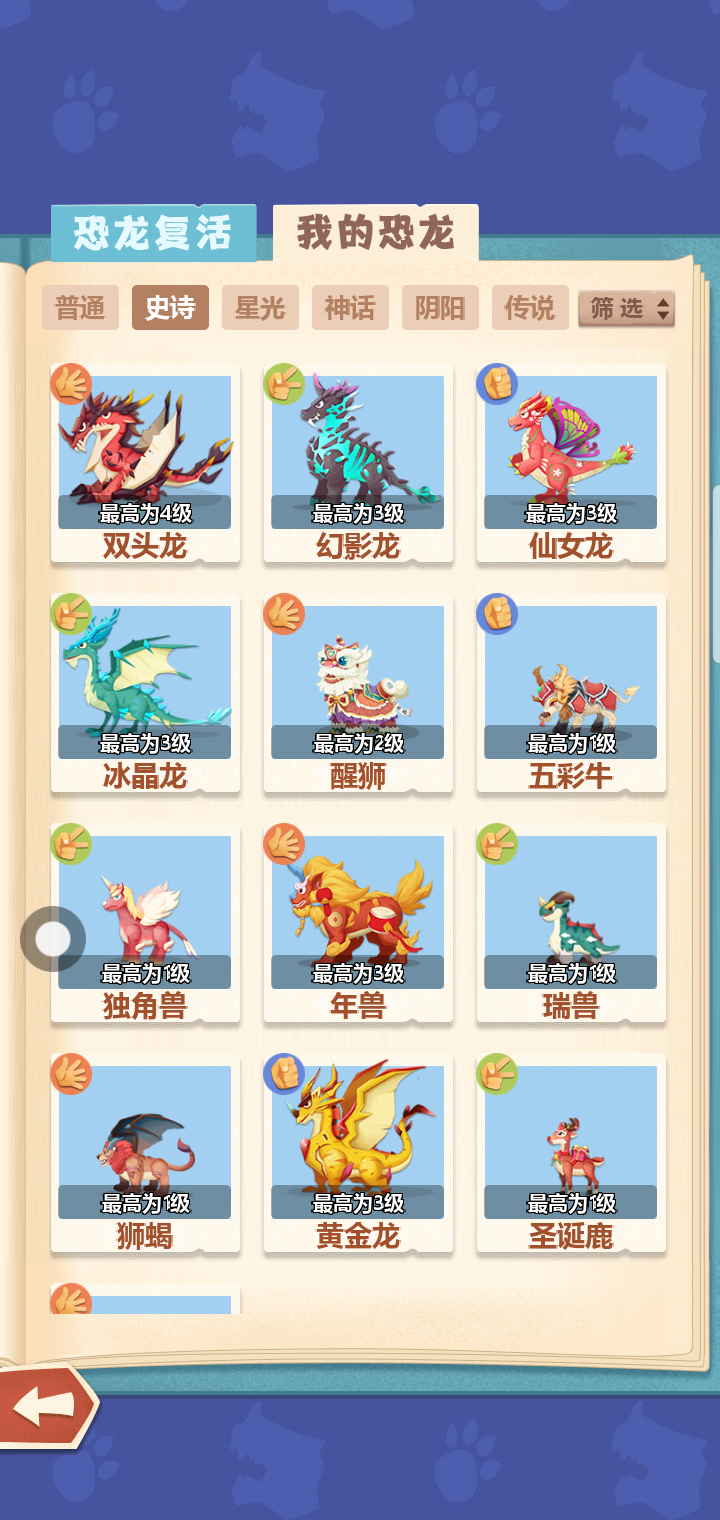View the 五彩牛 card details
Image resolution: width=720 pixels, height=1520 pixels.
(x=571, y=693)
